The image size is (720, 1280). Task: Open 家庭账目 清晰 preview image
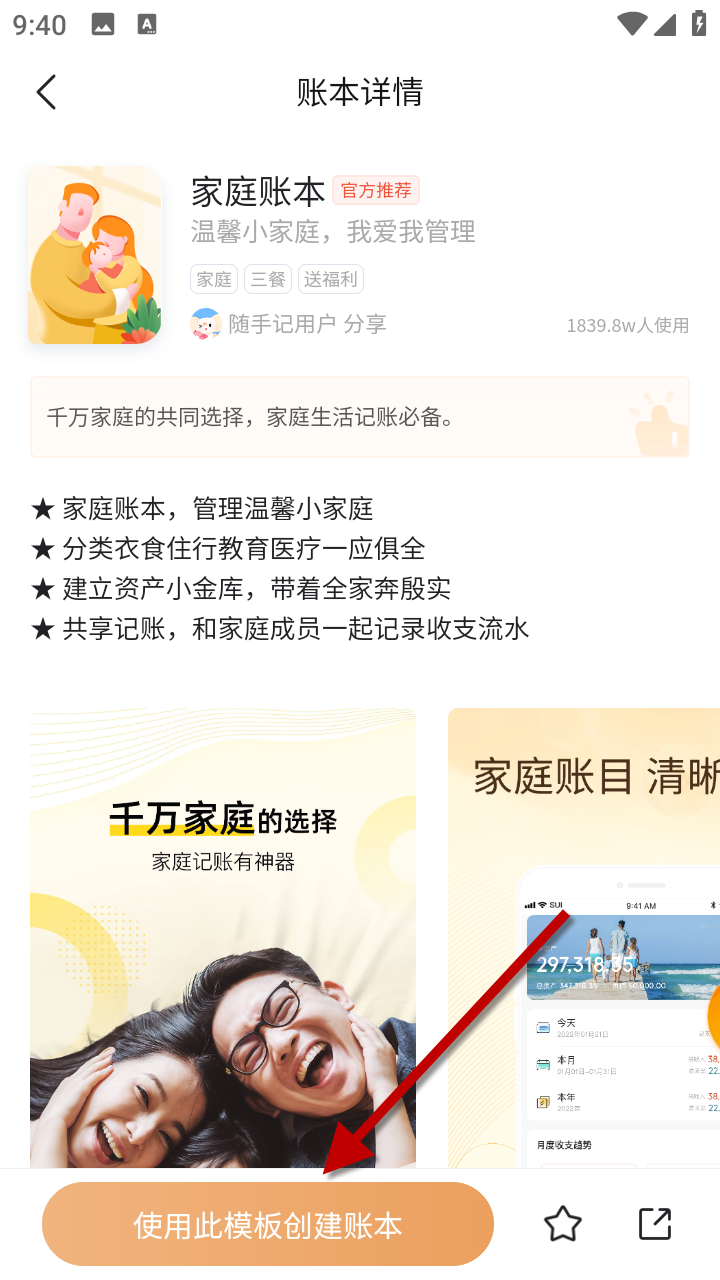coord(584,937)
